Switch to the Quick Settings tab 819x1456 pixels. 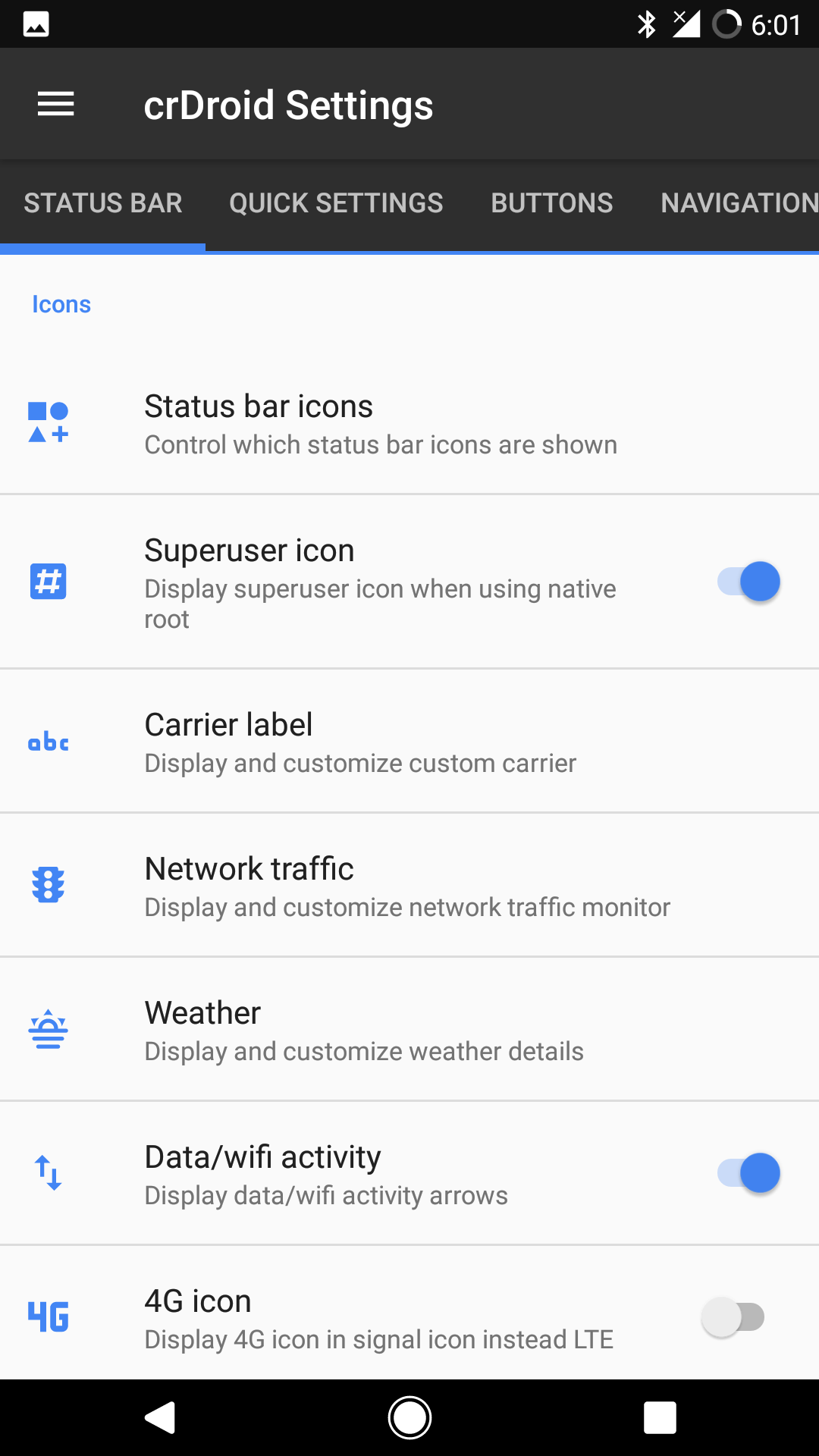coord(336,203)
